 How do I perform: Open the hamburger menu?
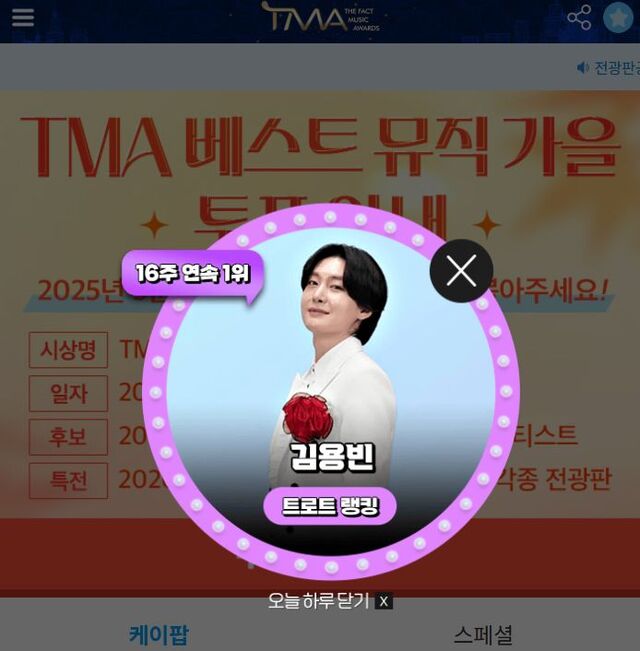click(22, 18)
